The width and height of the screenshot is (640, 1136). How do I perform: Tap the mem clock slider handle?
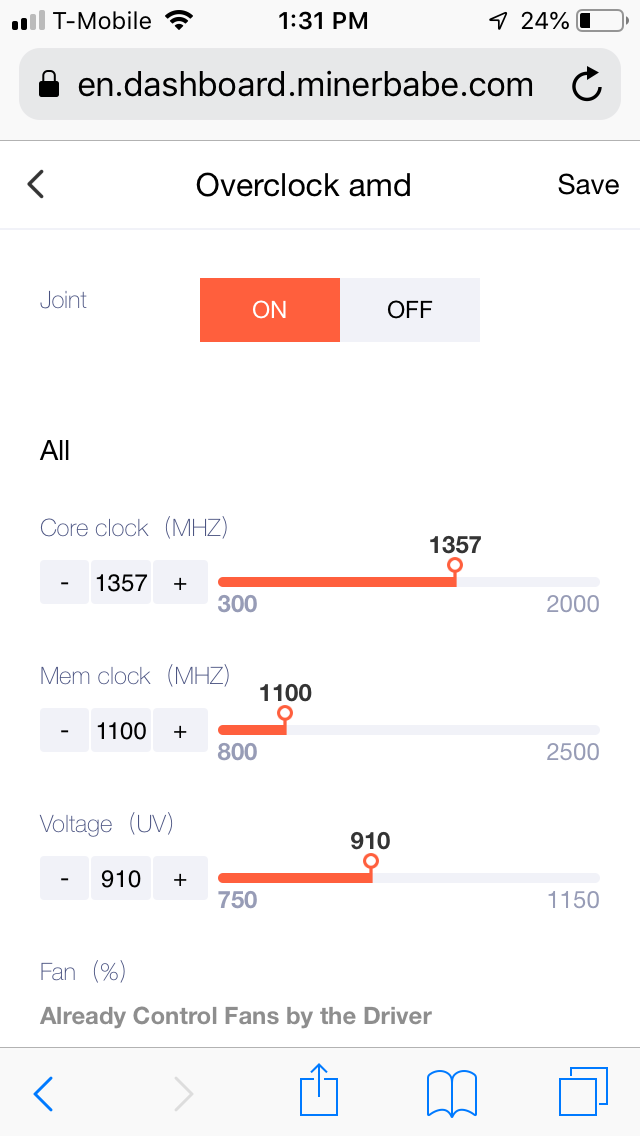click(285, 714)
